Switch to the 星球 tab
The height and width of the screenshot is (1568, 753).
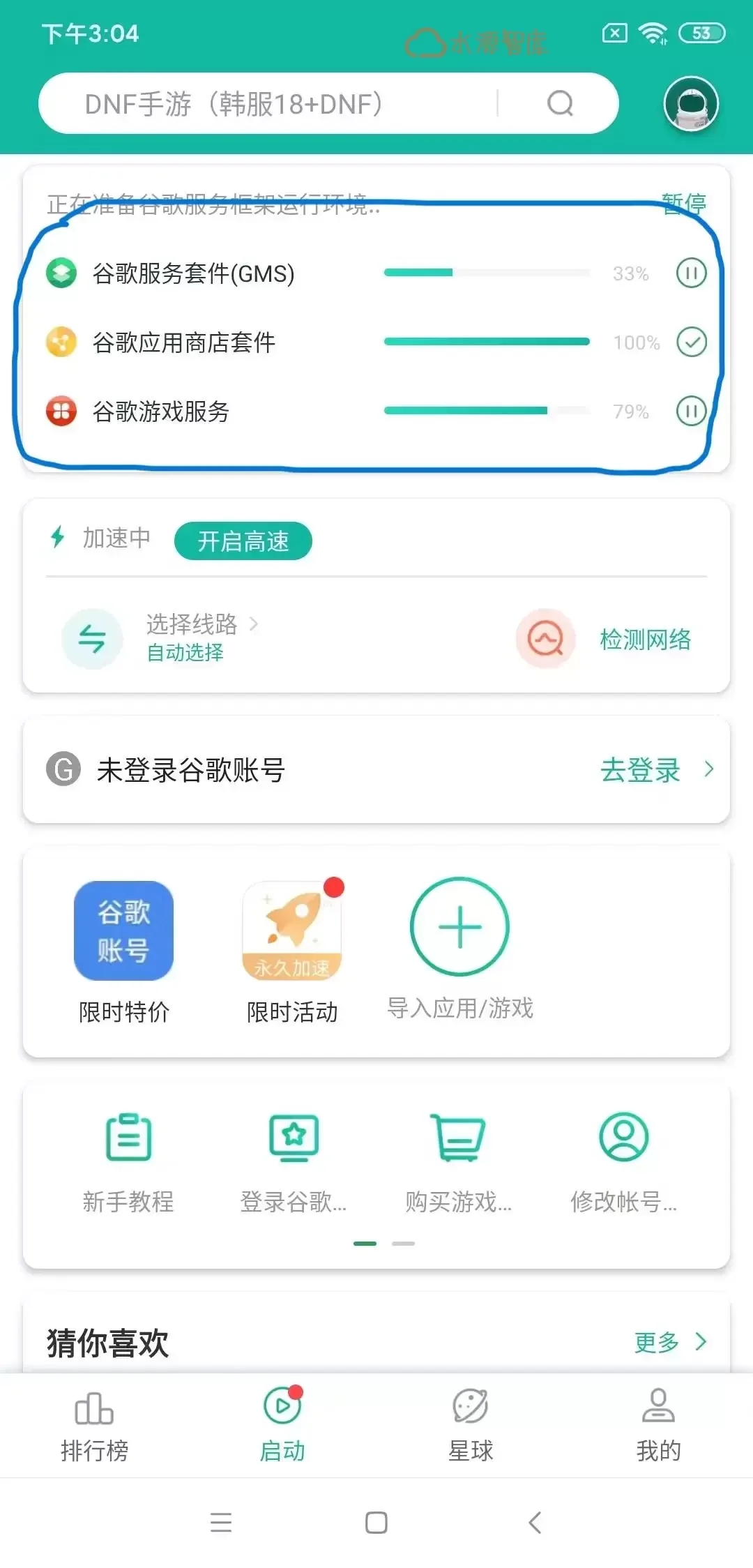pos(471,1423)
